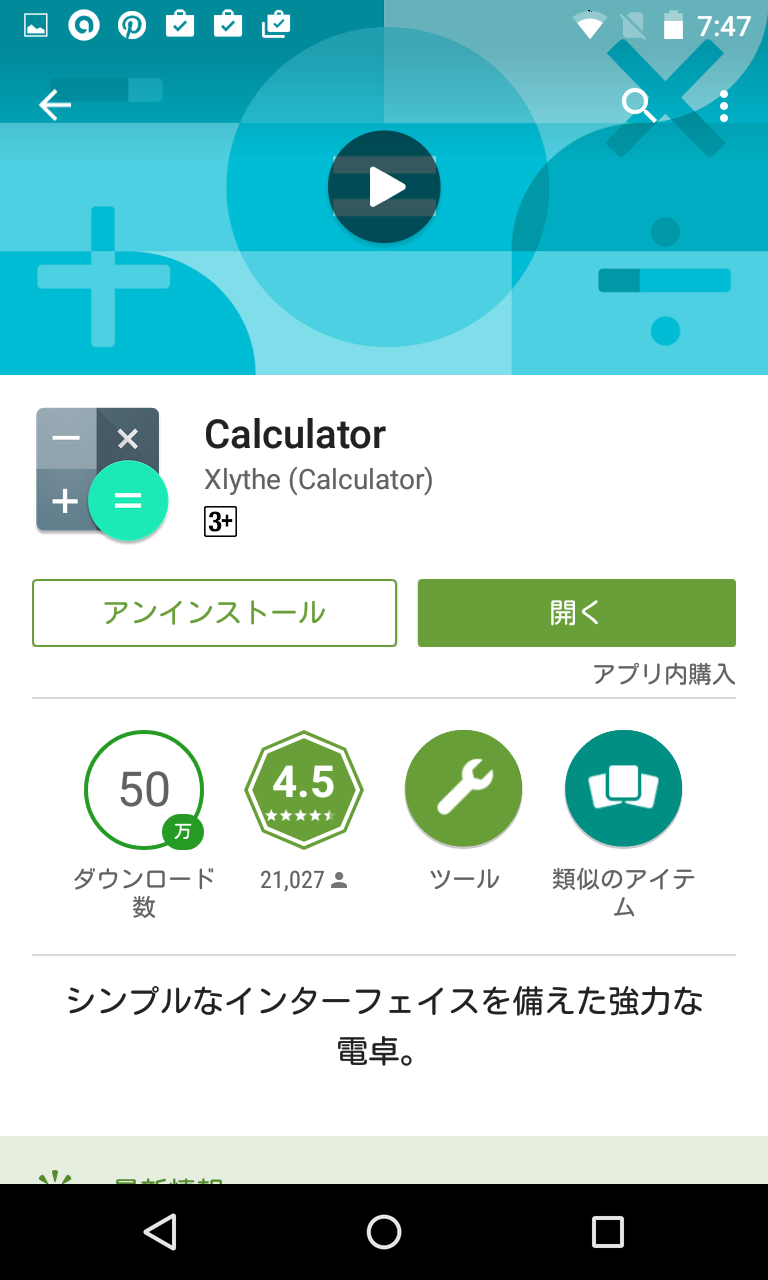This screenshot has width=768, height=1280.
Task: Tap the 3+ content rating badge
Action: coord(218,521)
